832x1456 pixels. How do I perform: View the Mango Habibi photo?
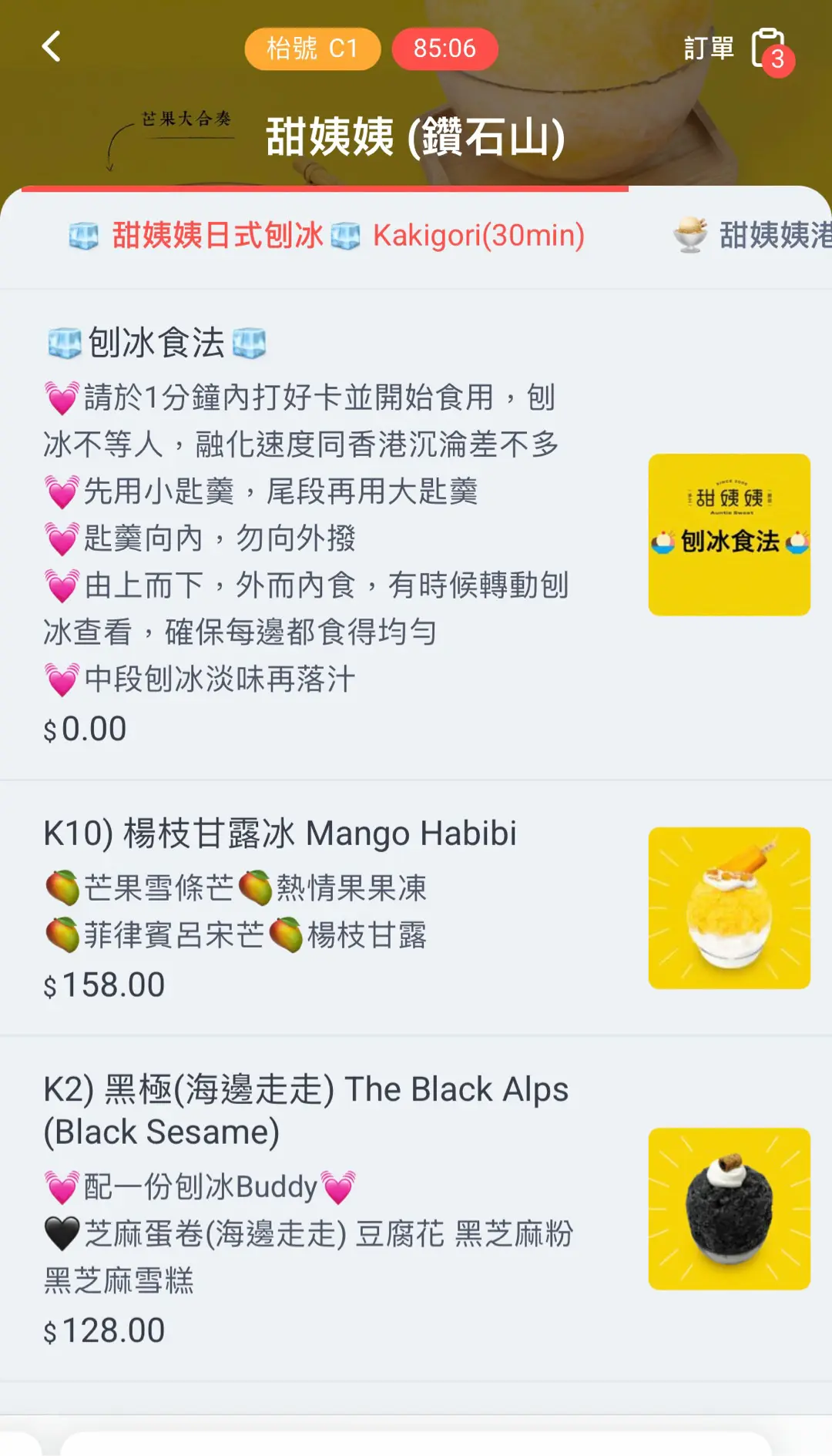point(729,908)
